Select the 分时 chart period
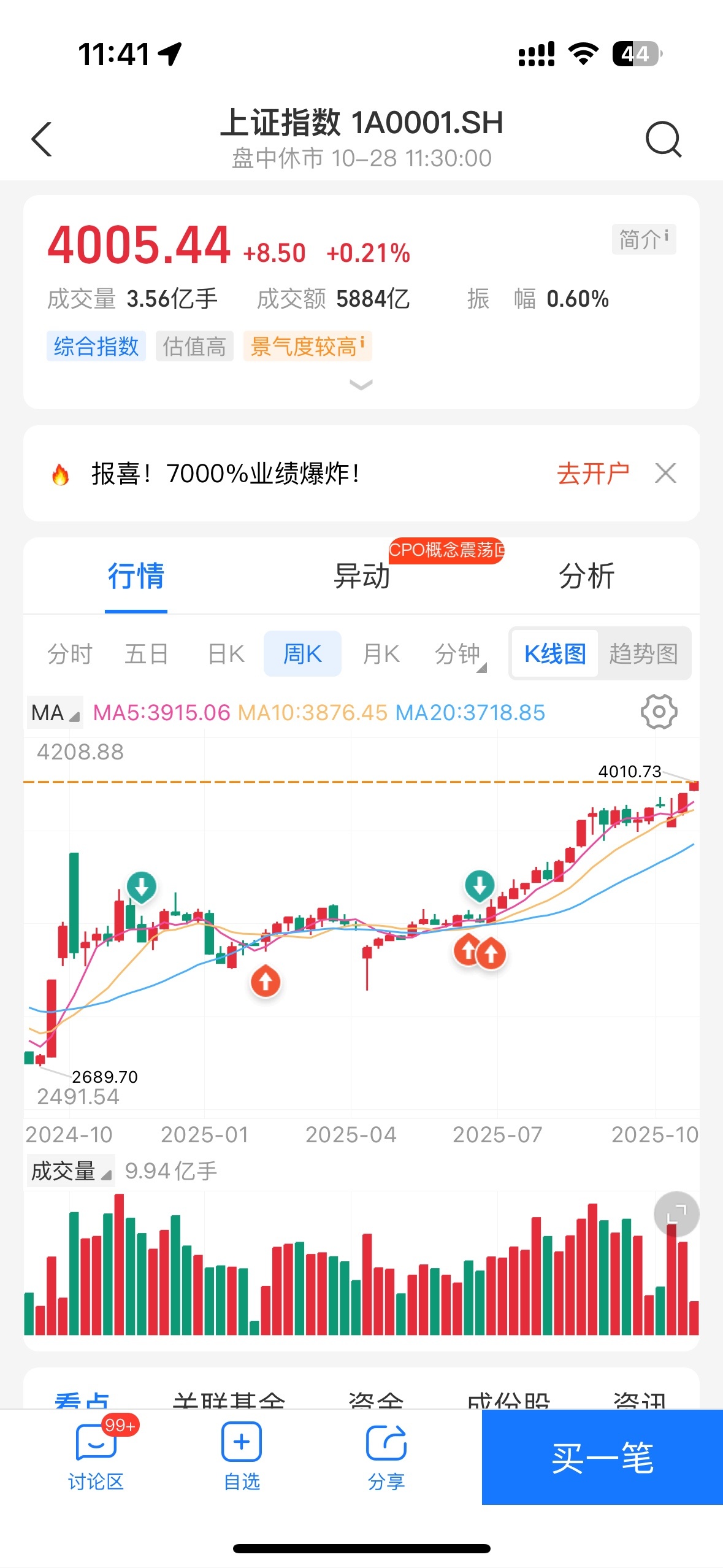 [x=69, y=654]
